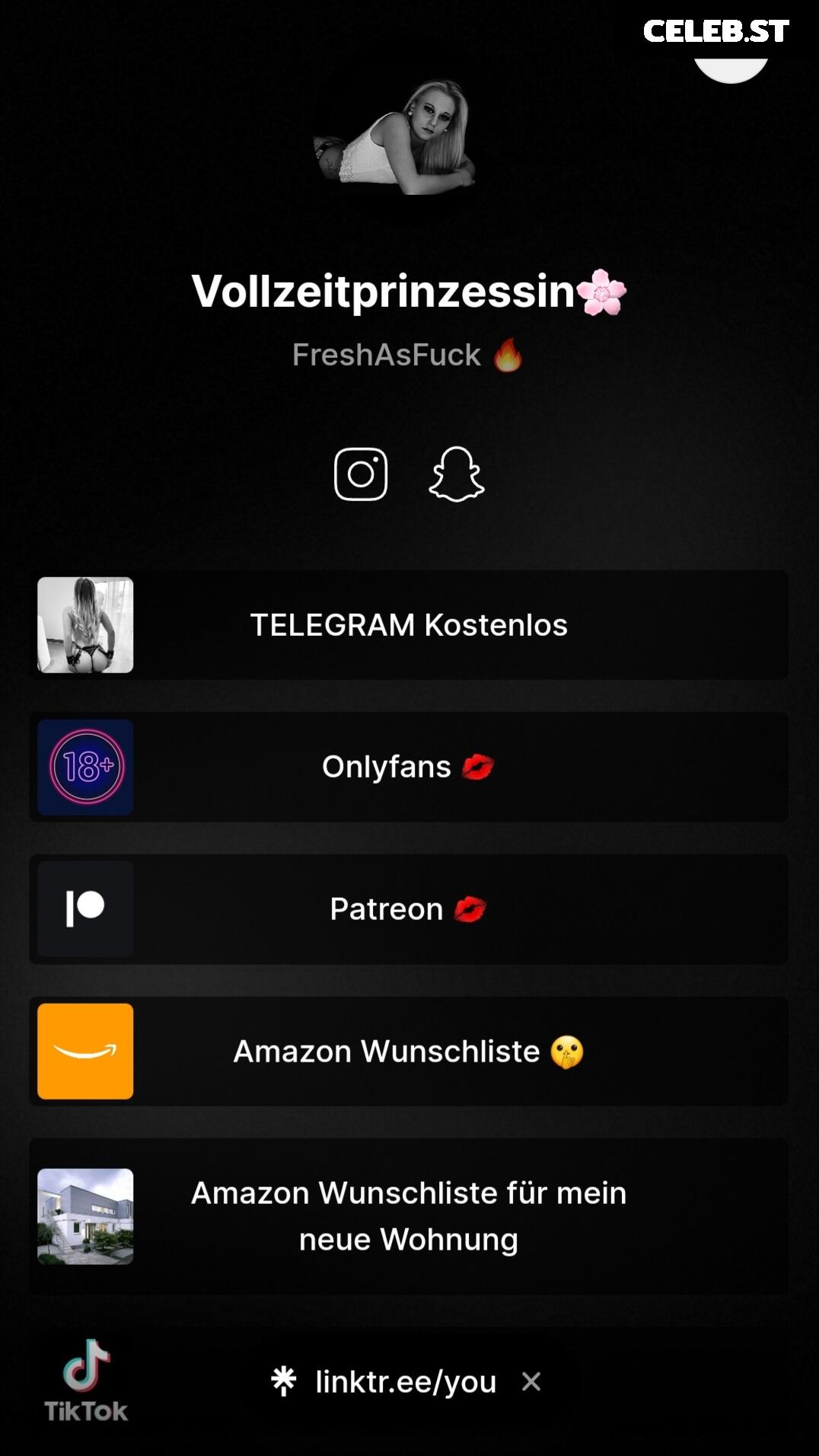Open the Snapchat ghost icon

[x=457, y=474]
